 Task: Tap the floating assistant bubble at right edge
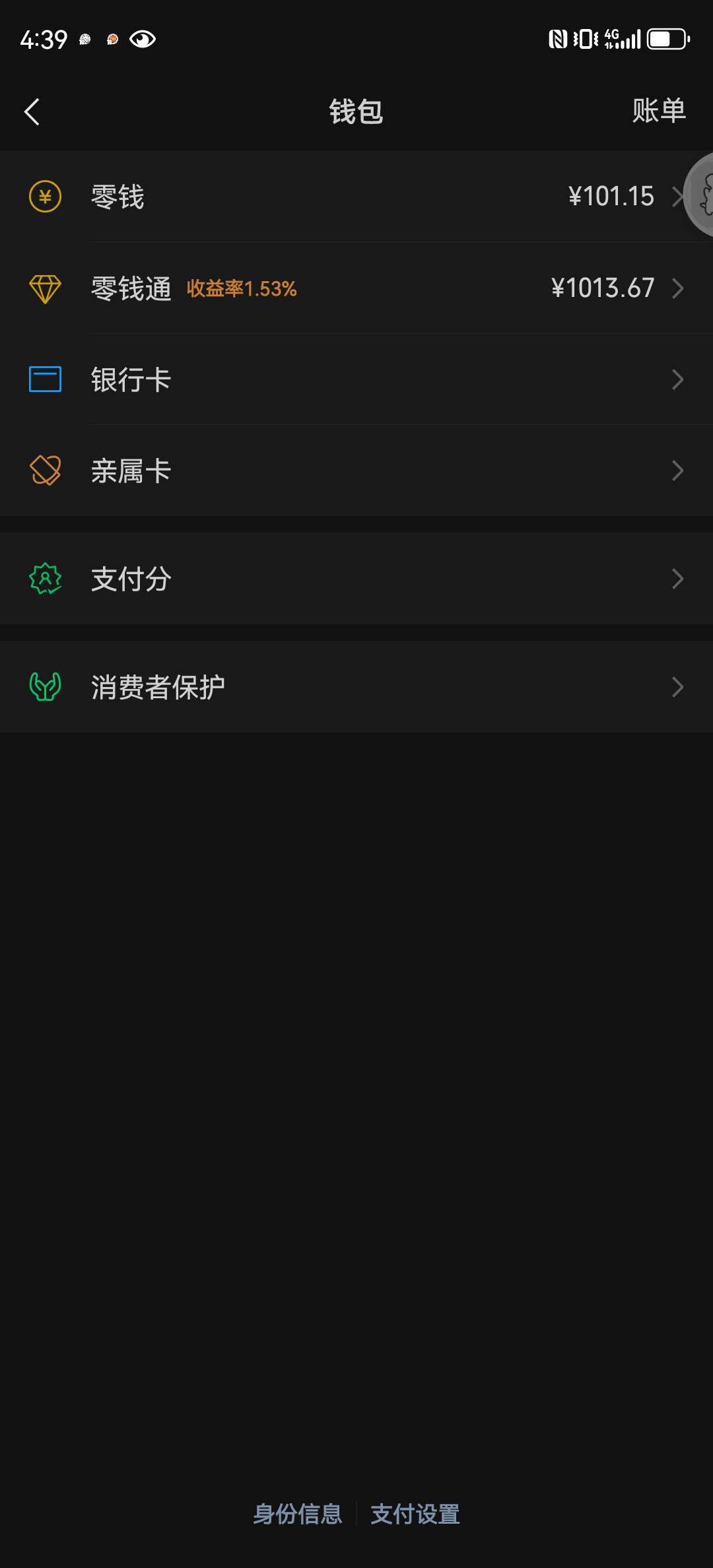click(700, 195)
